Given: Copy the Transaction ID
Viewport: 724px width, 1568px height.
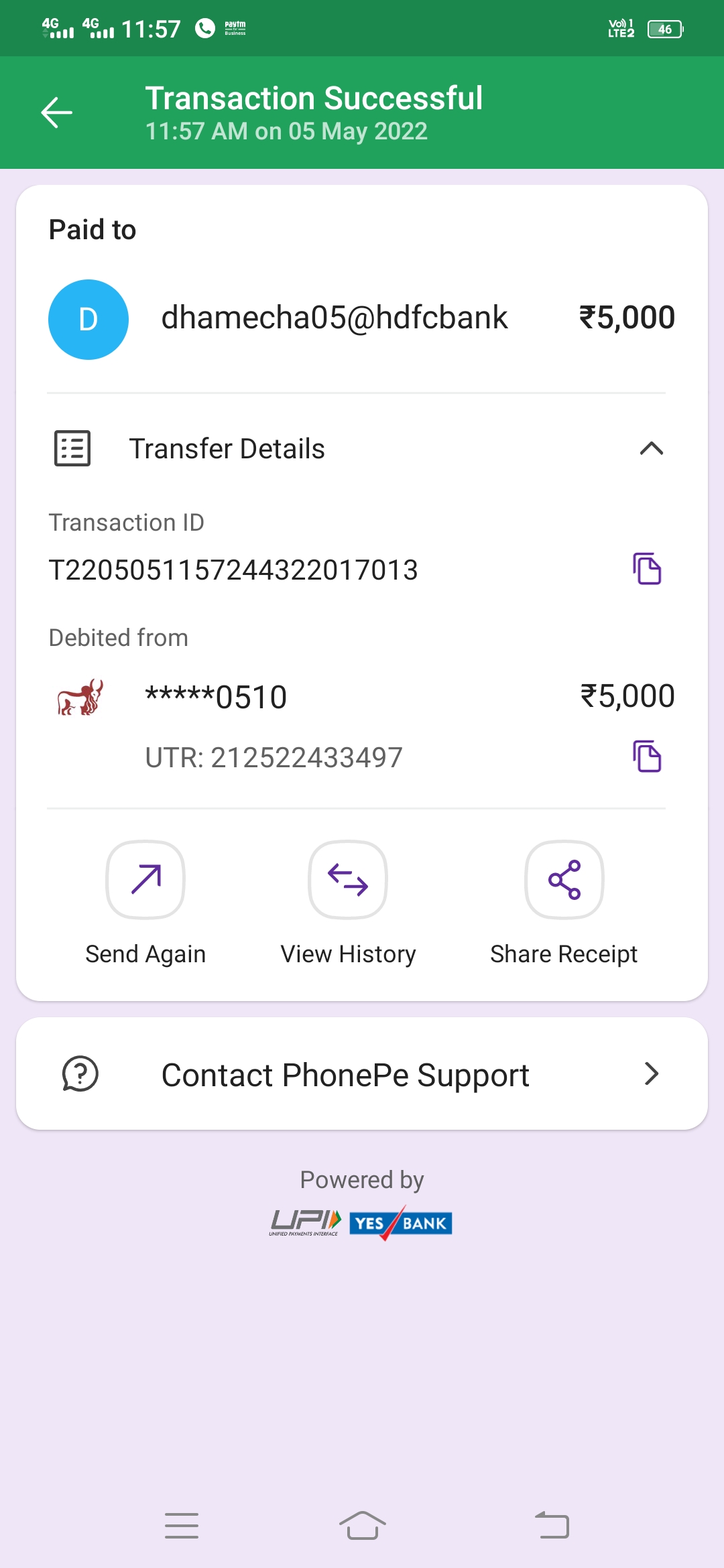Looking at the screenshot, I should (x=647, y=569).
